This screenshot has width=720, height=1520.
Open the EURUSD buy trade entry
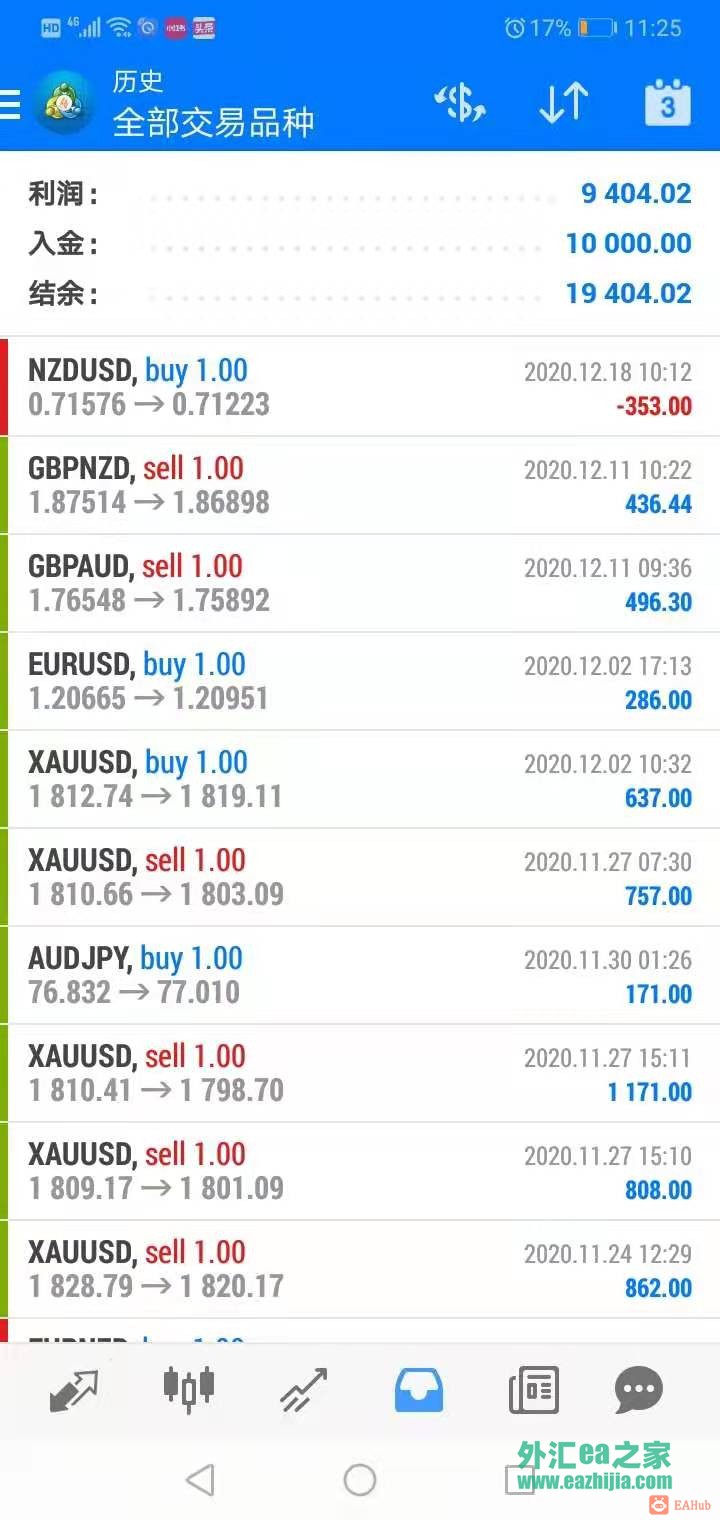(360, 681)
